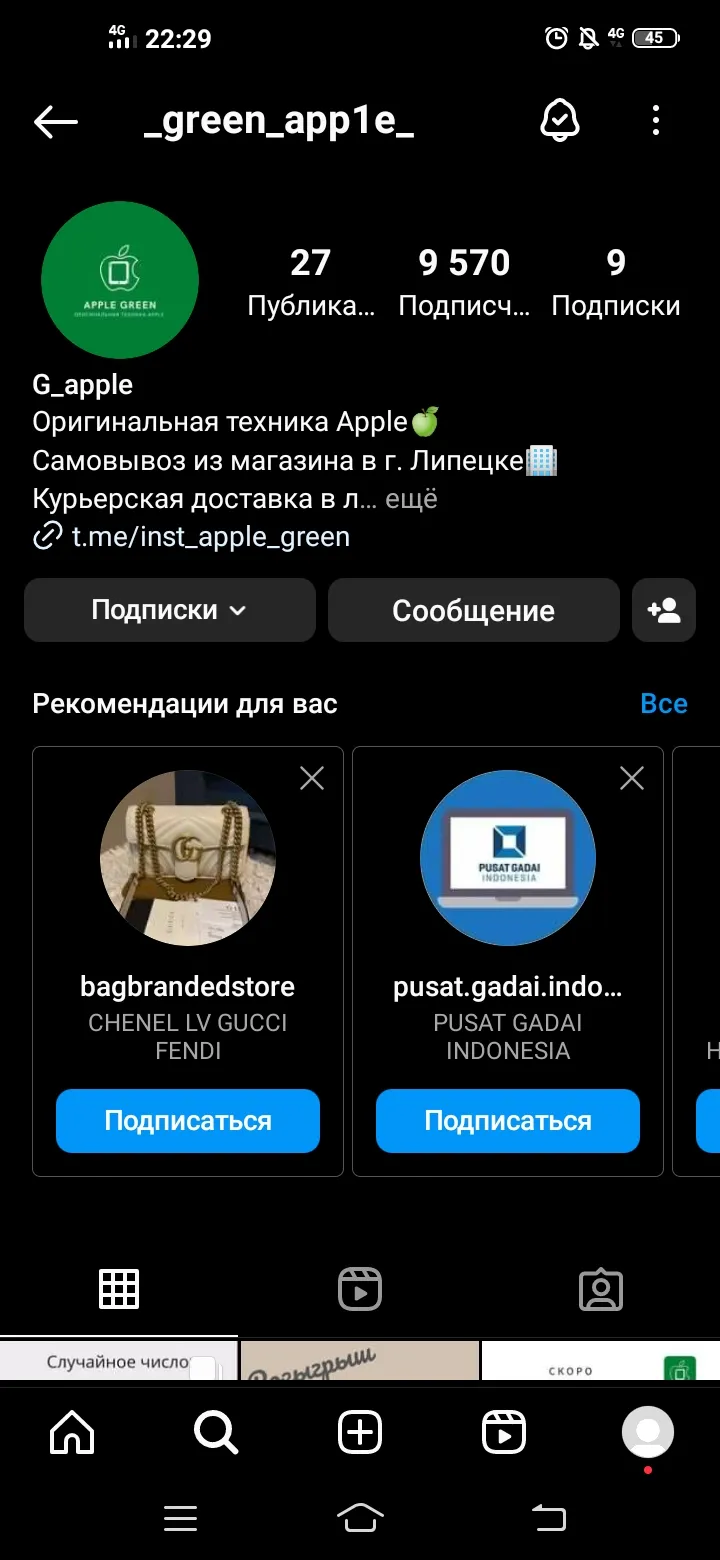
Task: Open the three-dot overflow menu
Action: pyautogui.click(x=656, y=121)
